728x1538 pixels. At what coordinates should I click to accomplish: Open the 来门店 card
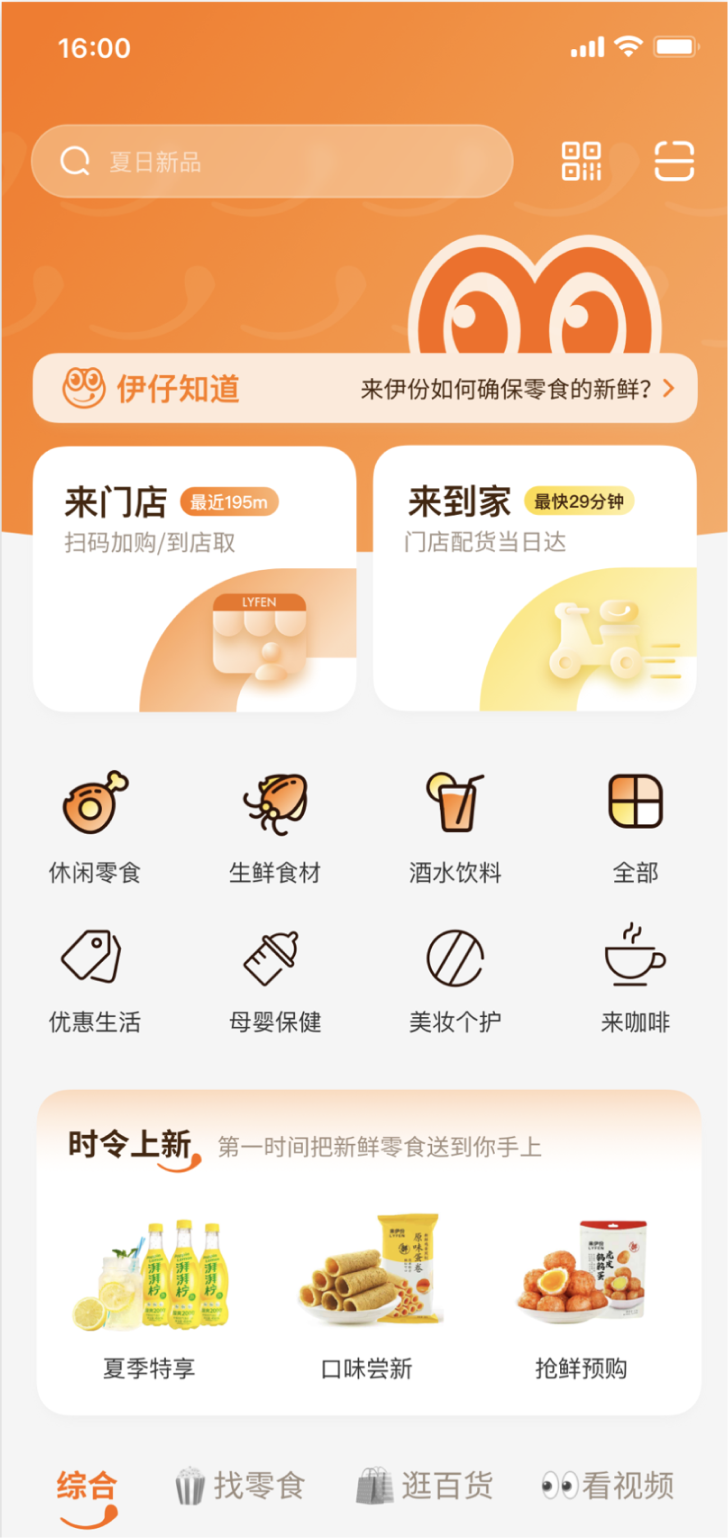tap(194, 578)
